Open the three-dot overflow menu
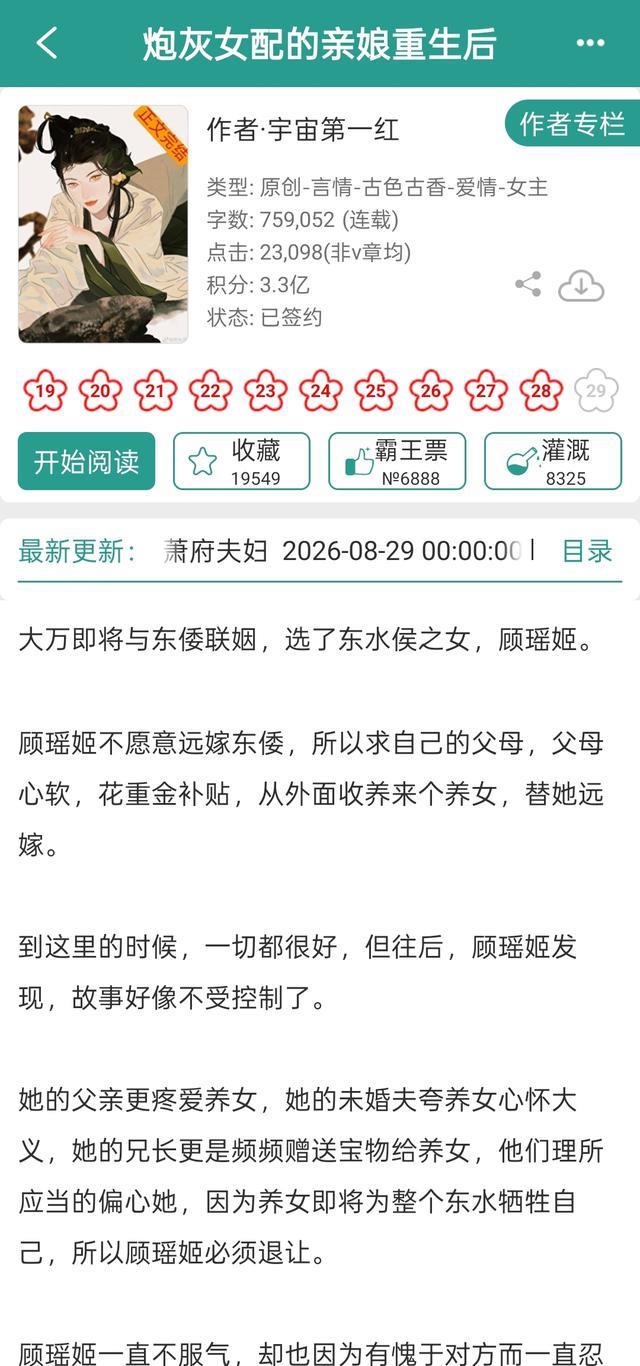This screenshot has width=640, height=1366. click(x=590, y=43)
